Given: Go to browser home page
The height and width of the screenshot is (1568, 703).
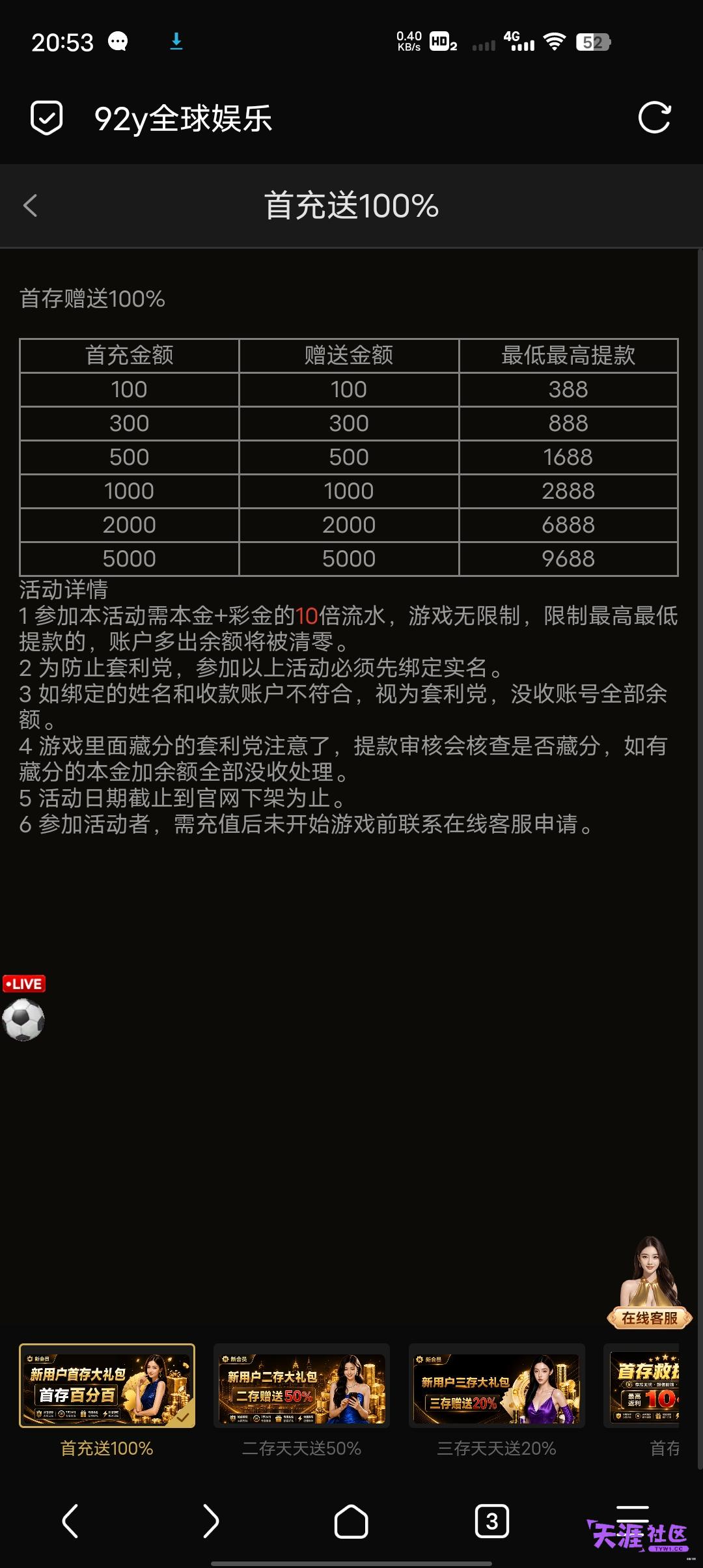Looking at the screenshot, I should 351,1522.
